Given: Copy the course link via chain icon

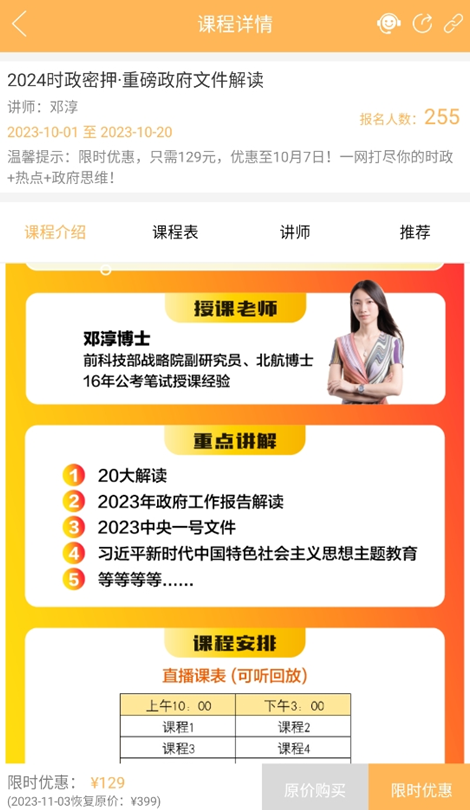Looking at the screenshot, I should (x=453, y=24).
